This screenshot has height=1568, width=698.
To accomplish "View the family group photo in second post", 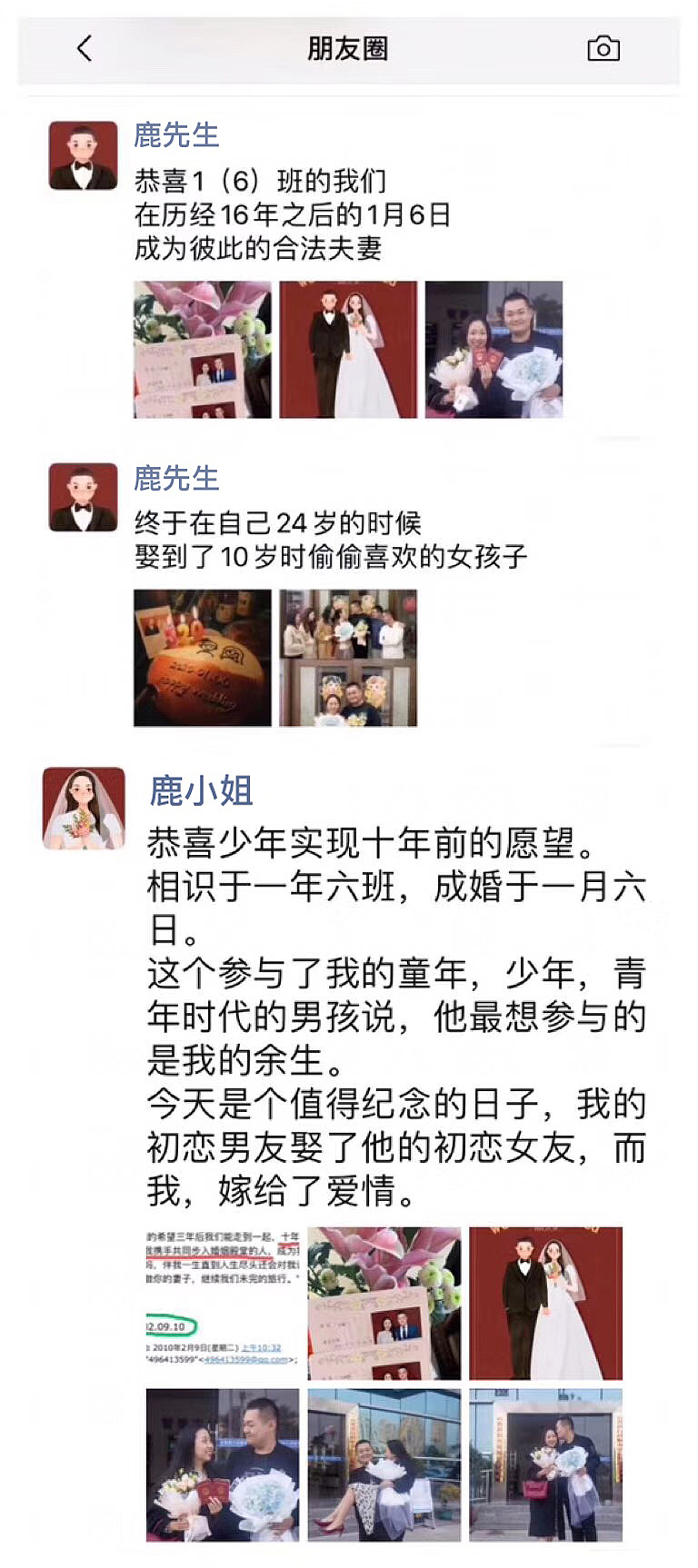I will pos(348,658).
